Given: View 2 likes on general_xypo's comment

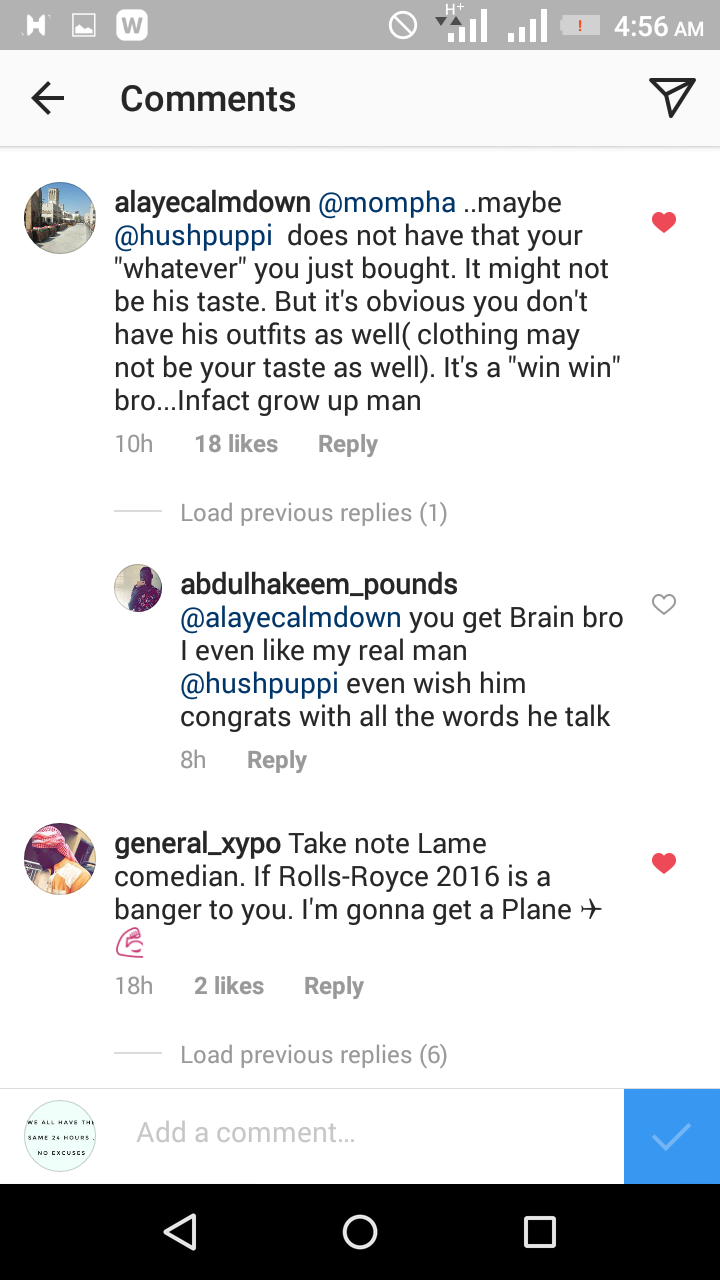Looking at the screenshot, I should click(229, 986).
